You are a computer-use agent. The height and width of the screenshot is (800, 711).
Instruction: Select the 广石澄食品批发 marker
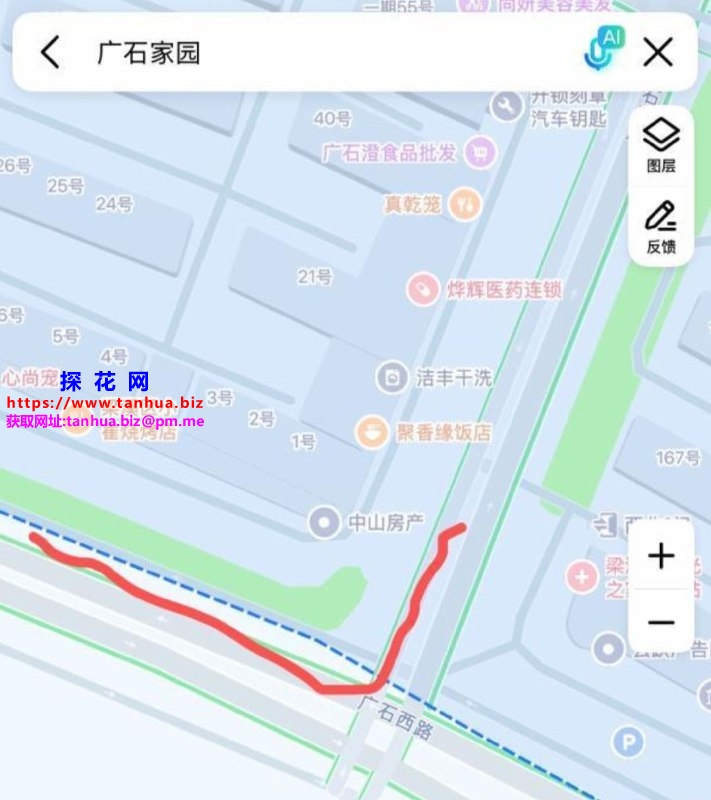pyautogui.click(x=482, y=152)
